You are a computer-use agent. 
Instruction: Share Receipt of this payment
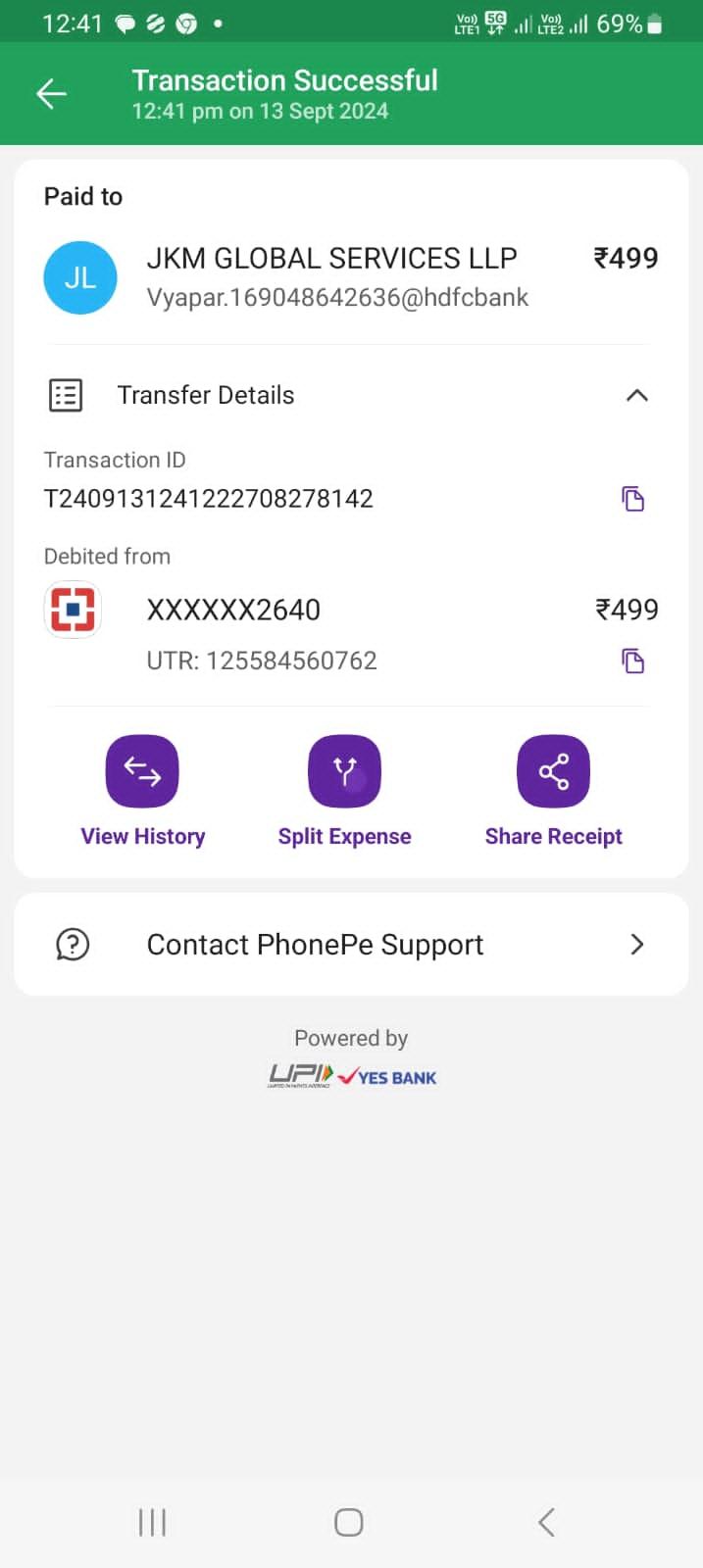553,792
